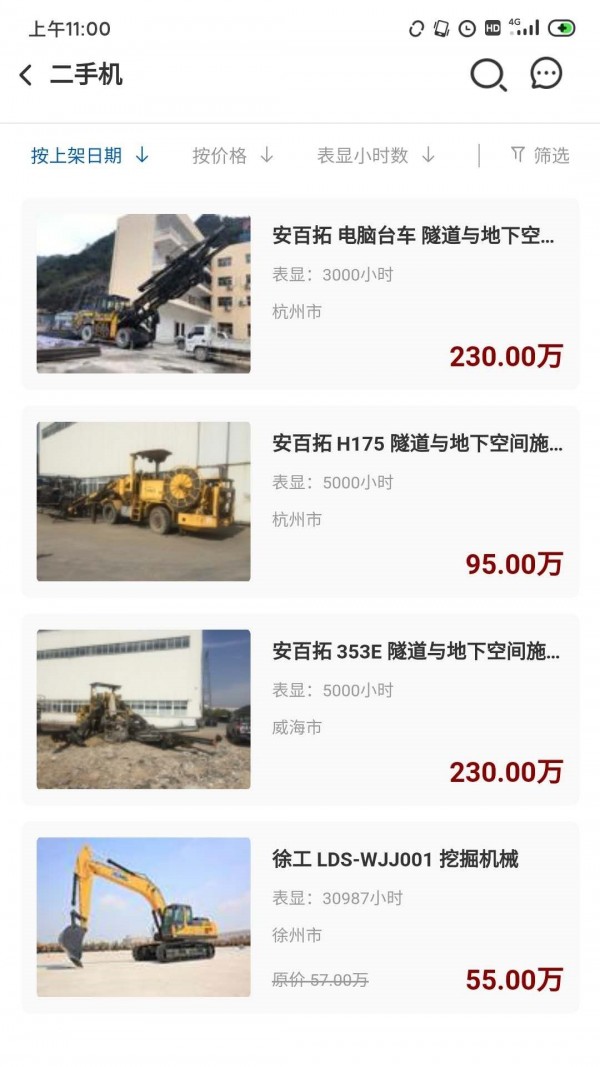Sort listings by 按价格
The image size is (600, 1067).
[232, 155]
